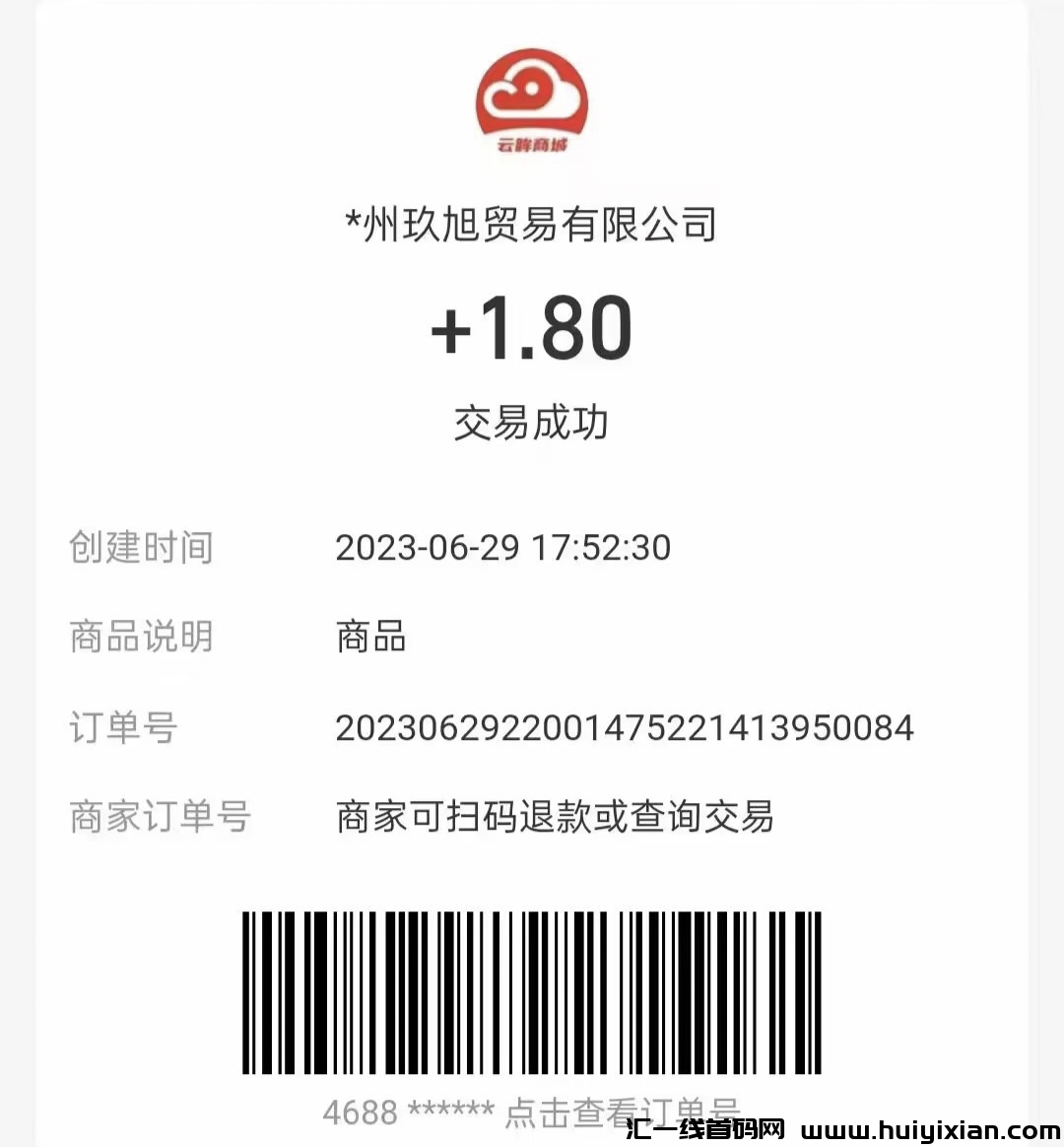Select the order number 20230629220014752214139
This screenshot has width=1064, height=1147.
625,728
